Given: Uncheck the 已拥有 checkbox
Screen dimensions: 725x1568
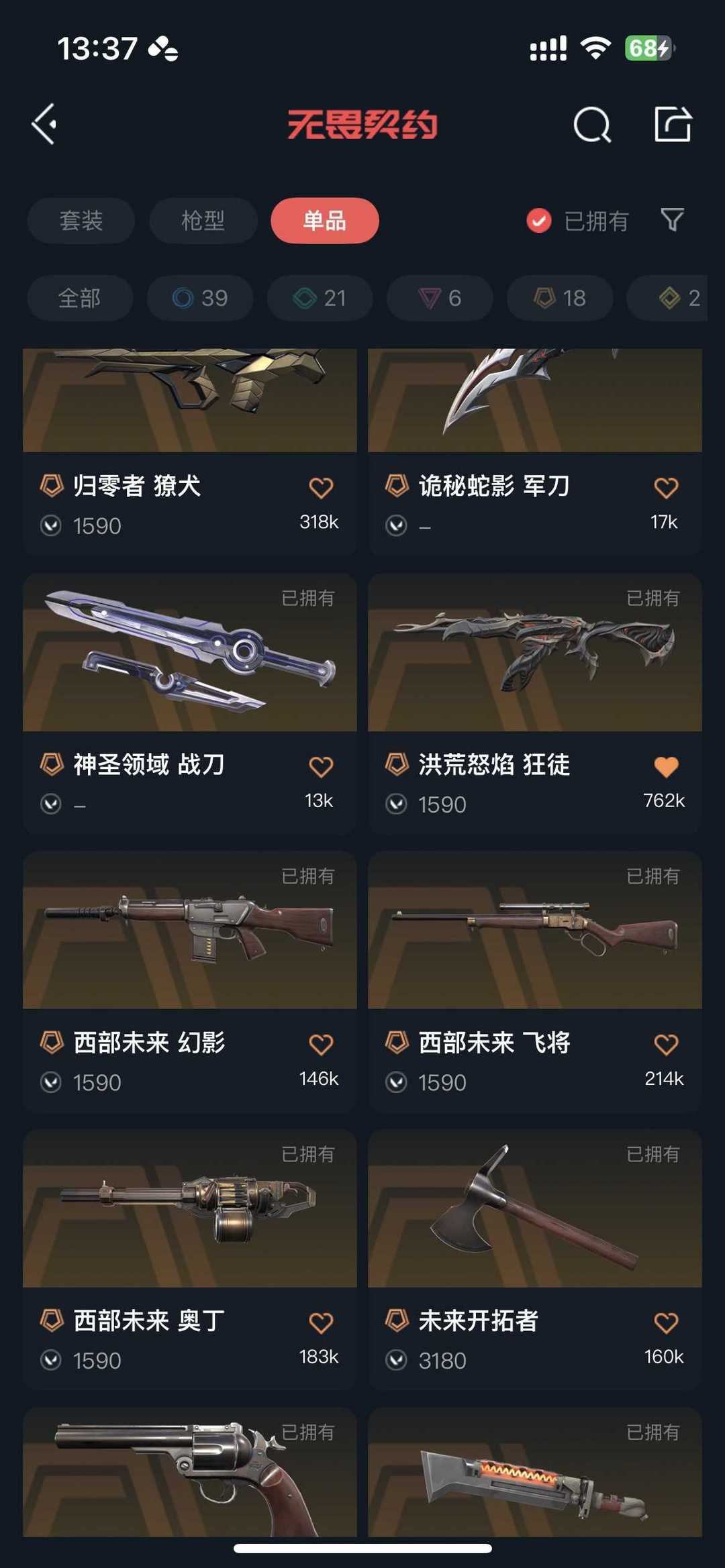Looking at the screenshot, I should tap(539, 221).
